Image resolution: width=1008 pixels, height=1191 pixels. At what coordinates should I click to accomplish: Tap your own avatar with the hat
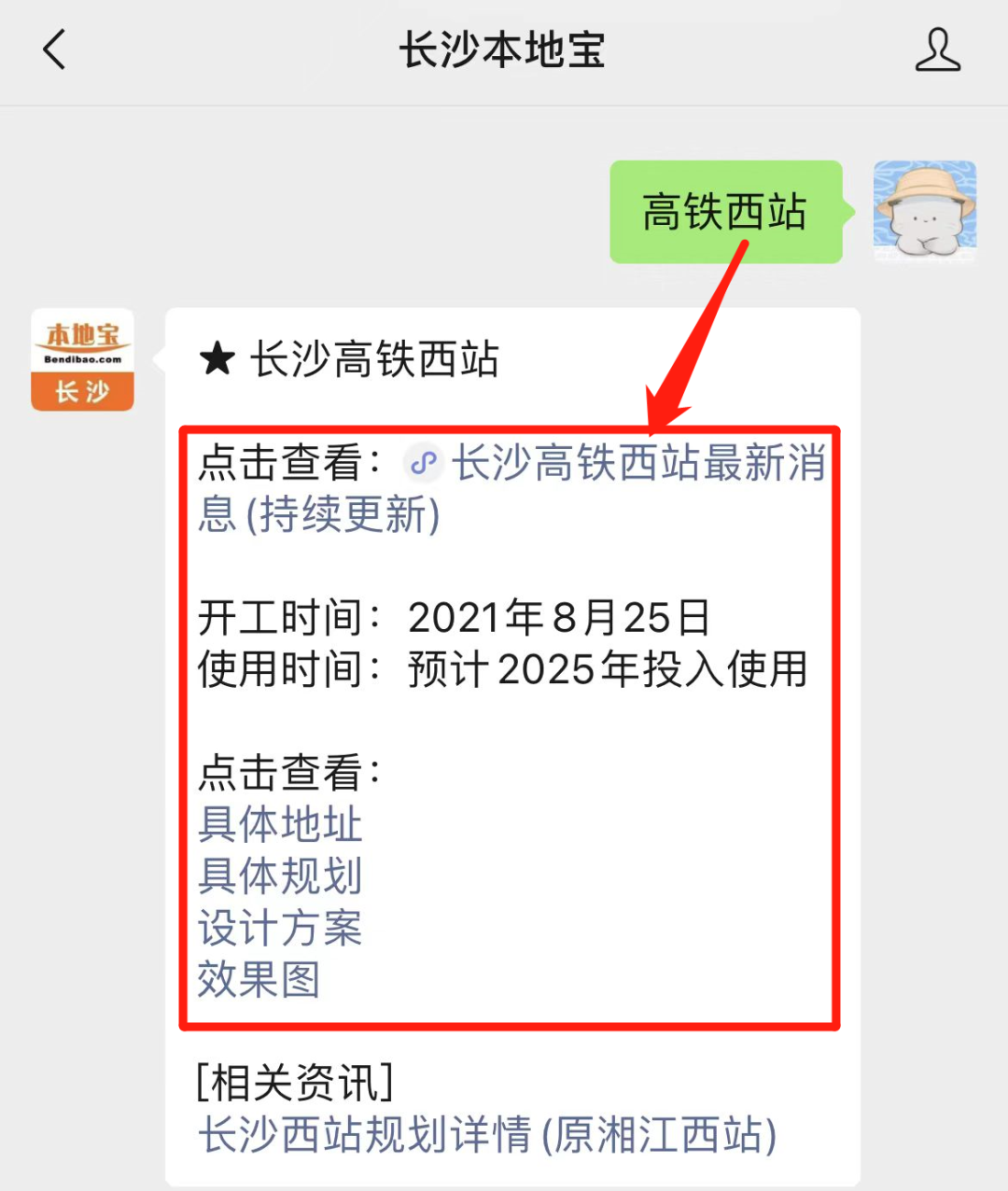point(924,211)
